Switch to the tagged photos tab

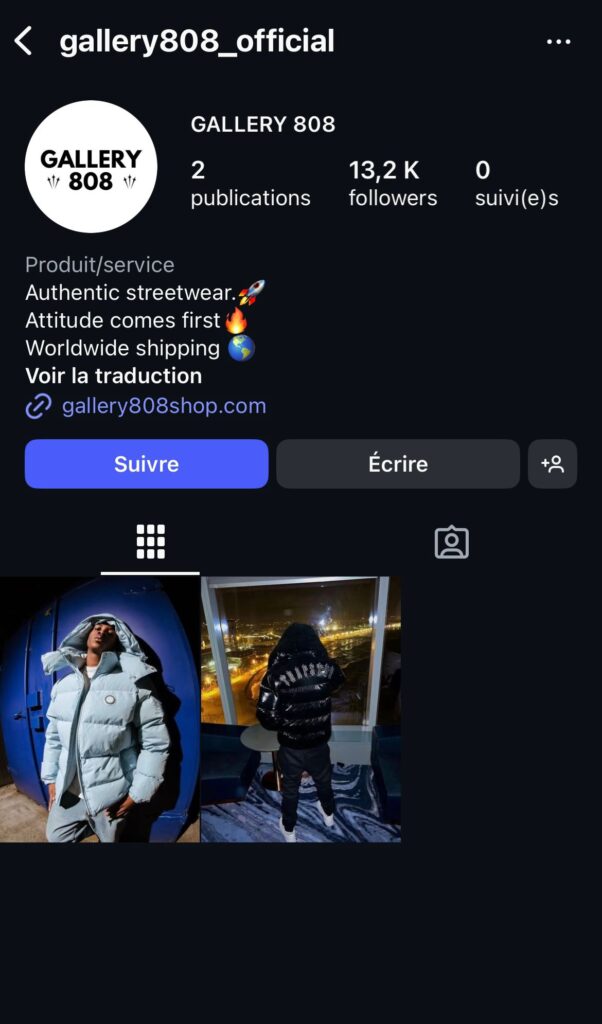pyautogui.click(x=452, y=542)
